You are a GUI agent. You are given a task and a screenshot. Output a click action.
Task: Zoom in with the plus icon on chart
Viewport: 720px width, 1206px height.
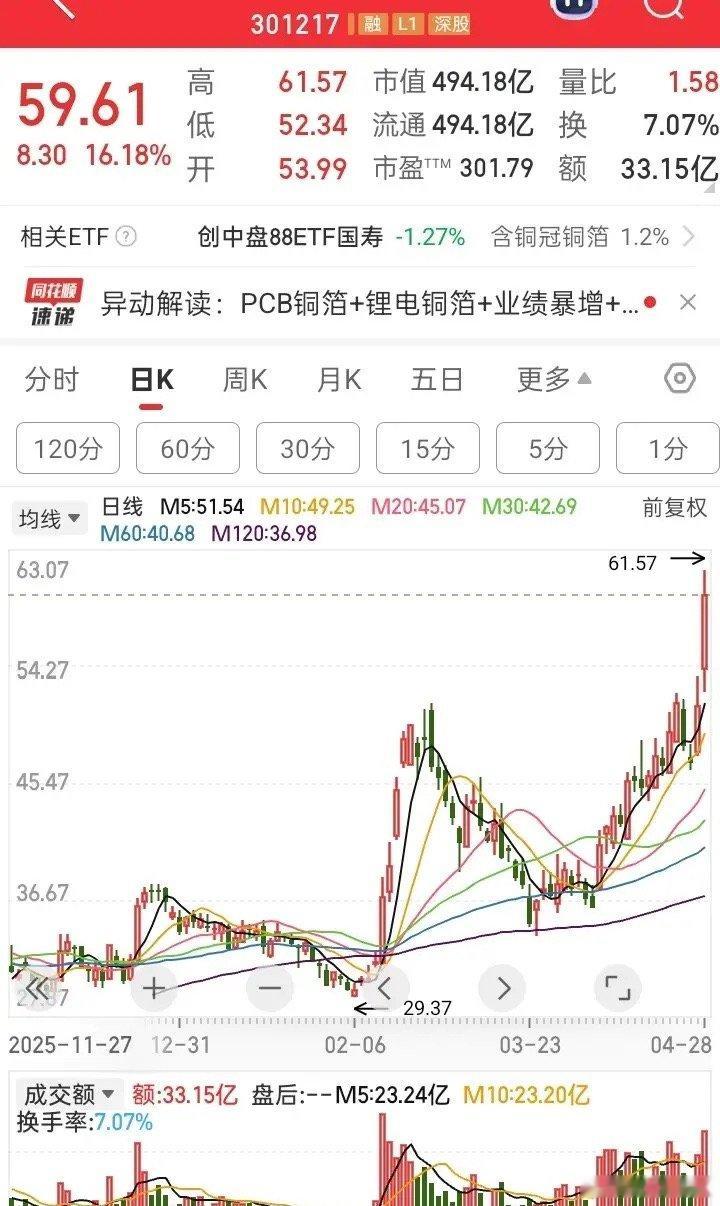tap(152, 987)
